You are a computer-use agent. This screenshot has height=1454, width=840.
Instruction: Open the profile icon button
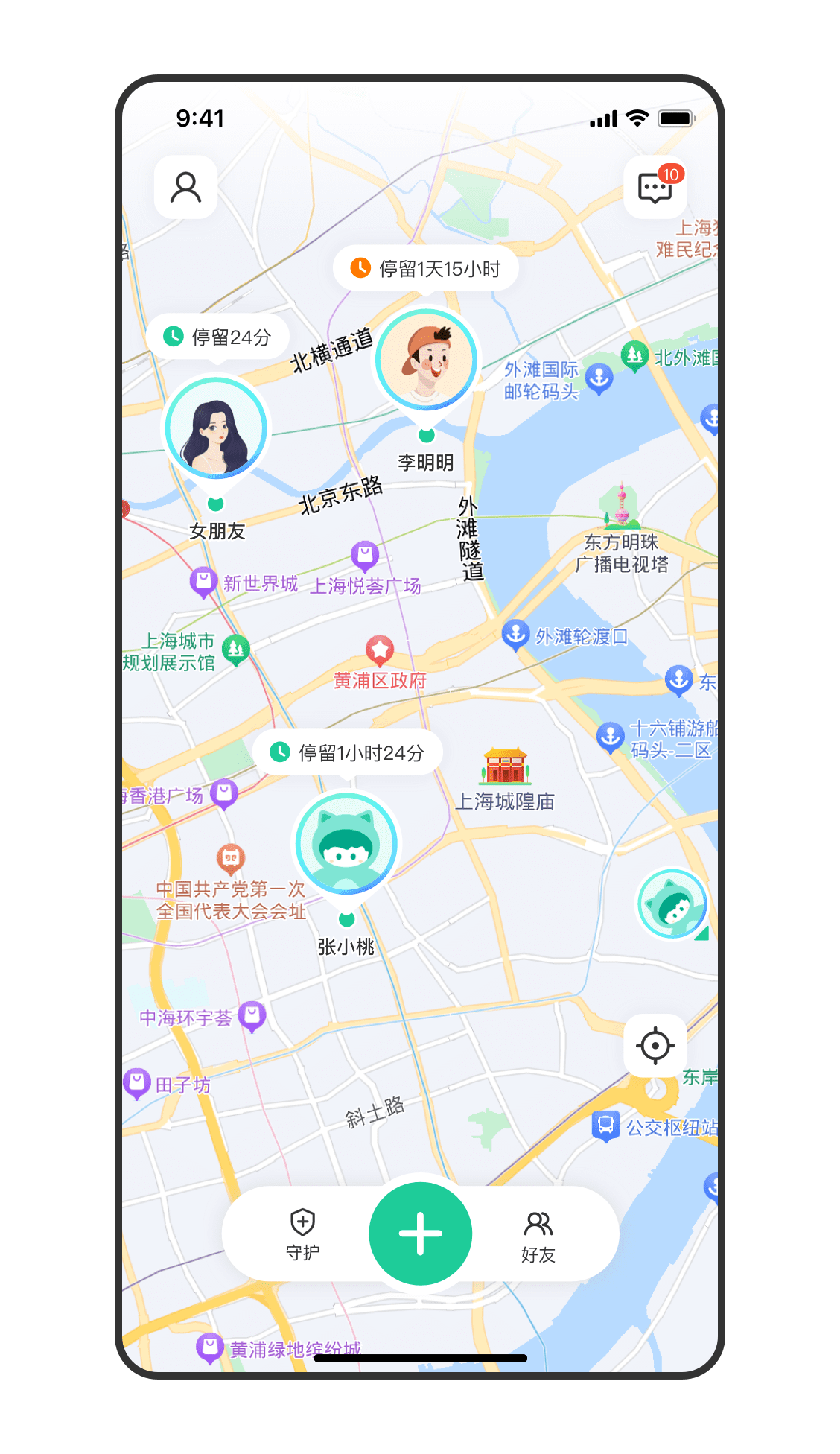click(185, 187)
